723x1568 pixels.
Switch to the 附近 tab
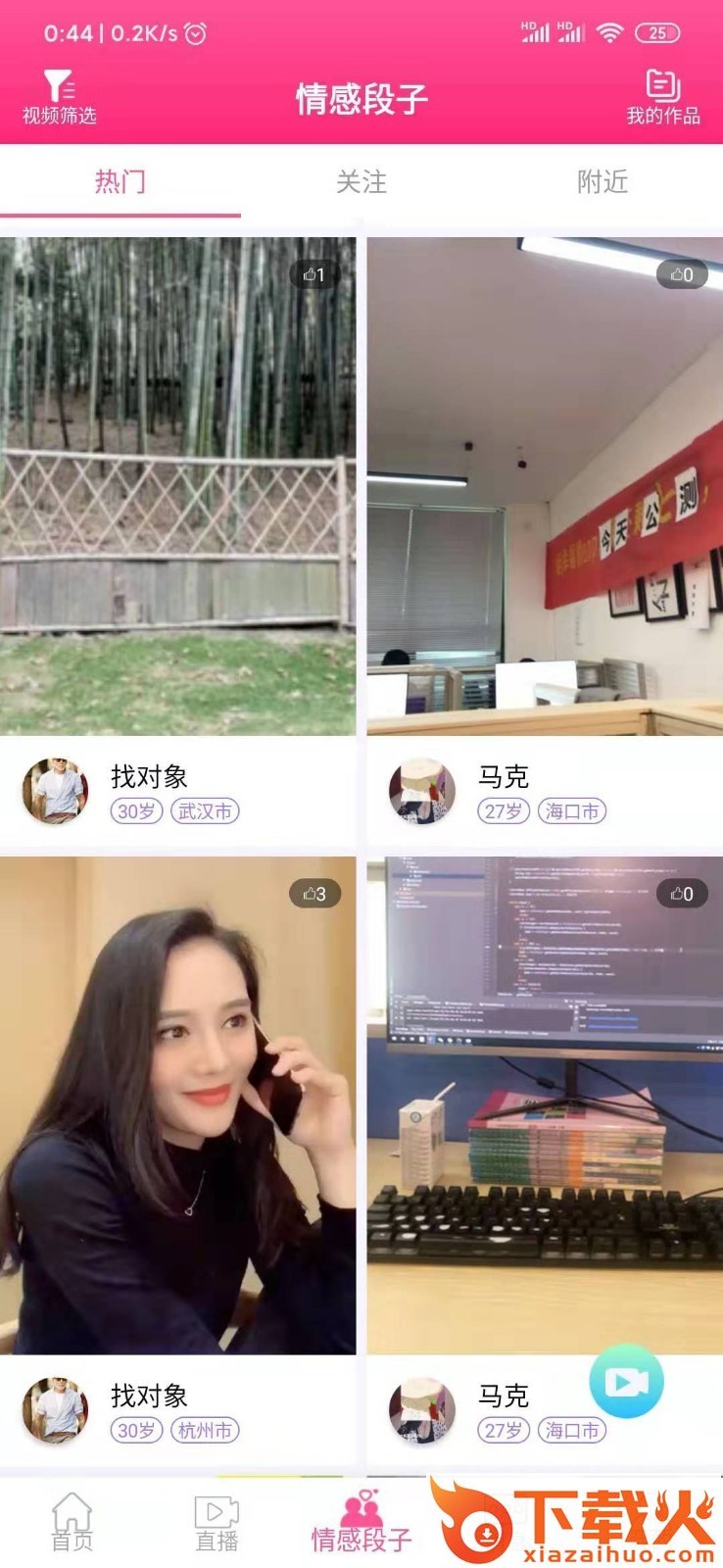point(602,182)
